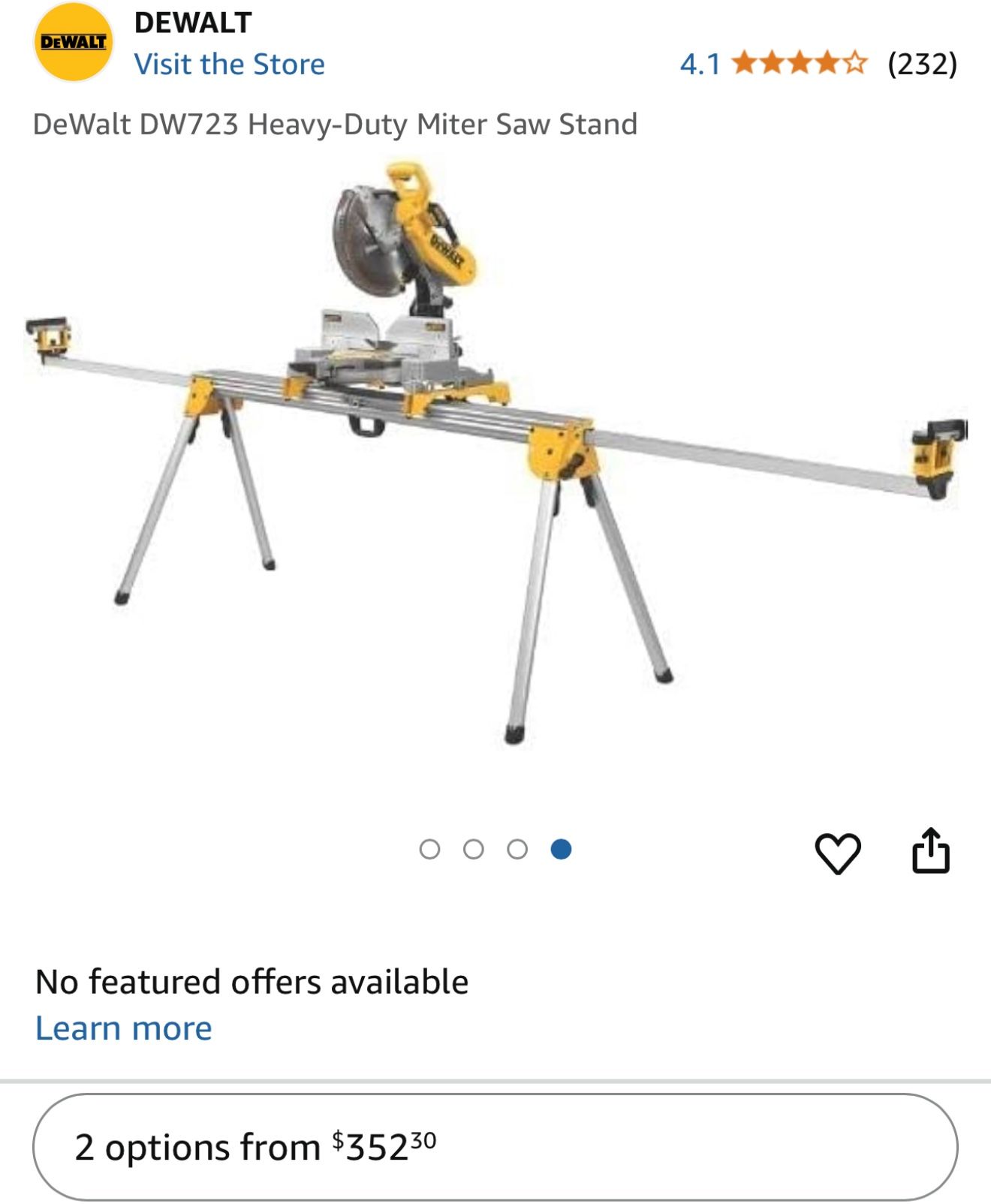Tap the fourth carousel dot indicator
The width and height of the screenshot is (991, 1204).
(562, 848)
